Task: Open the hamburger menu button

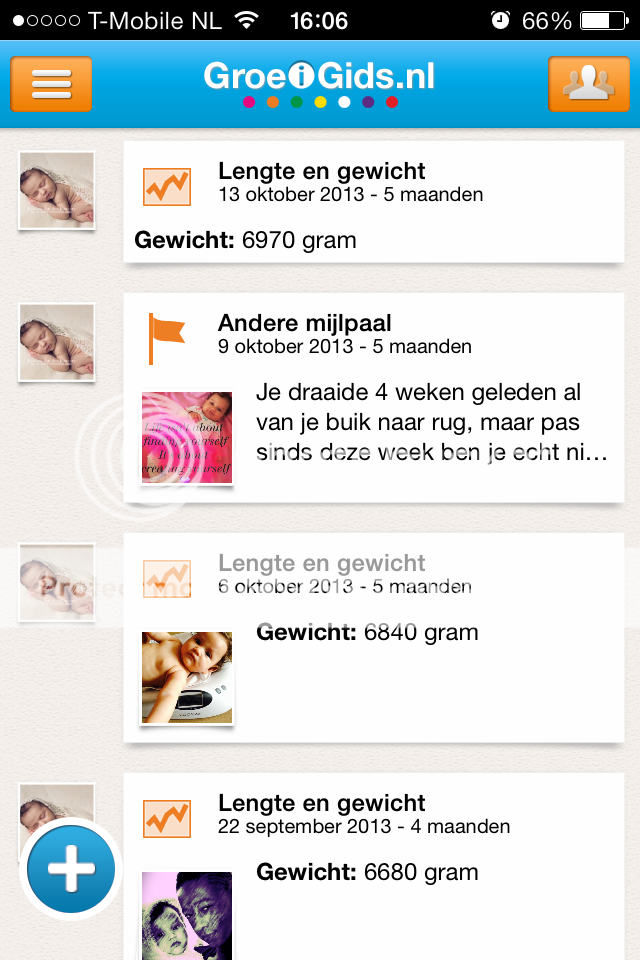Action: 51,84
